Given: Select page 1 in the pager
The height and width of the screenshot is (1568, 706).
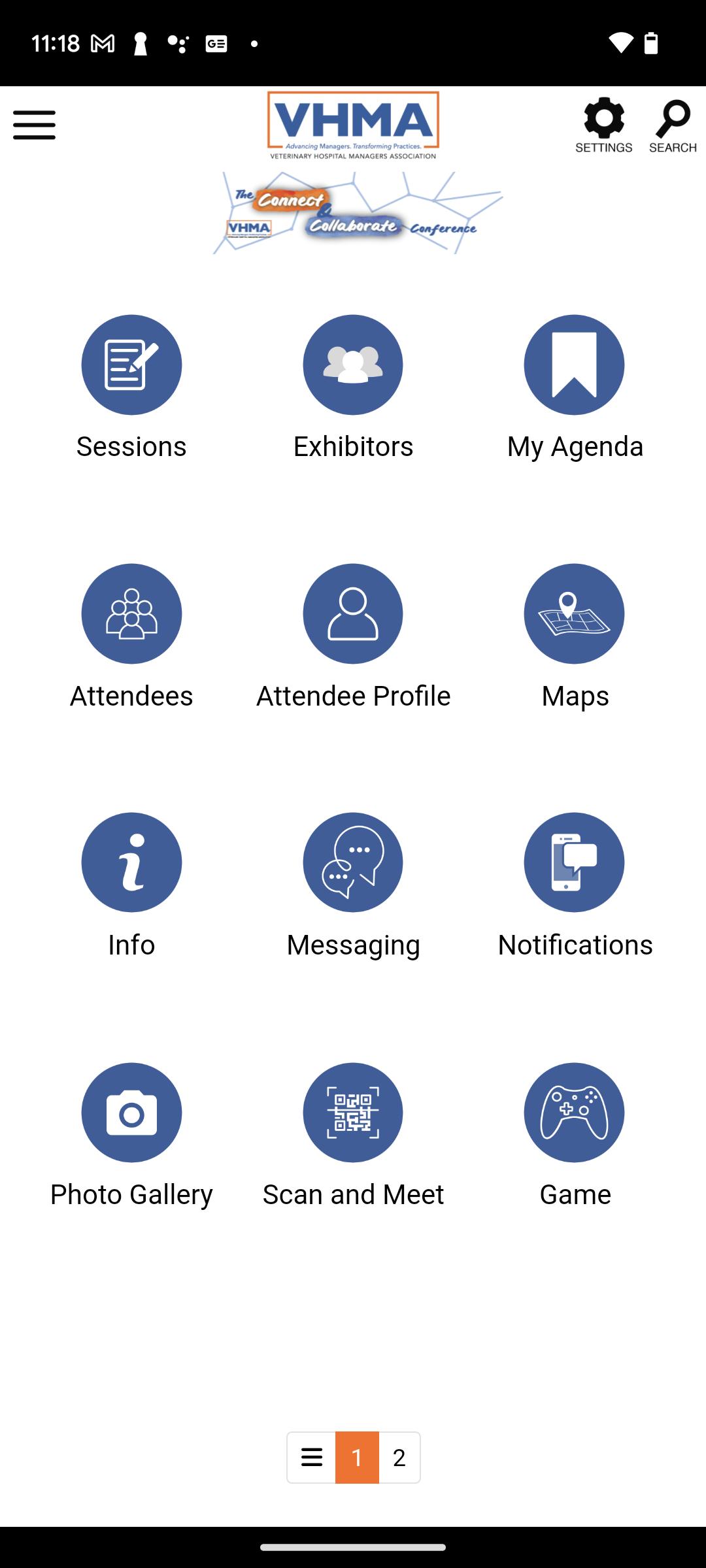Looking at the screenshot, I should tap(357, 1458).
